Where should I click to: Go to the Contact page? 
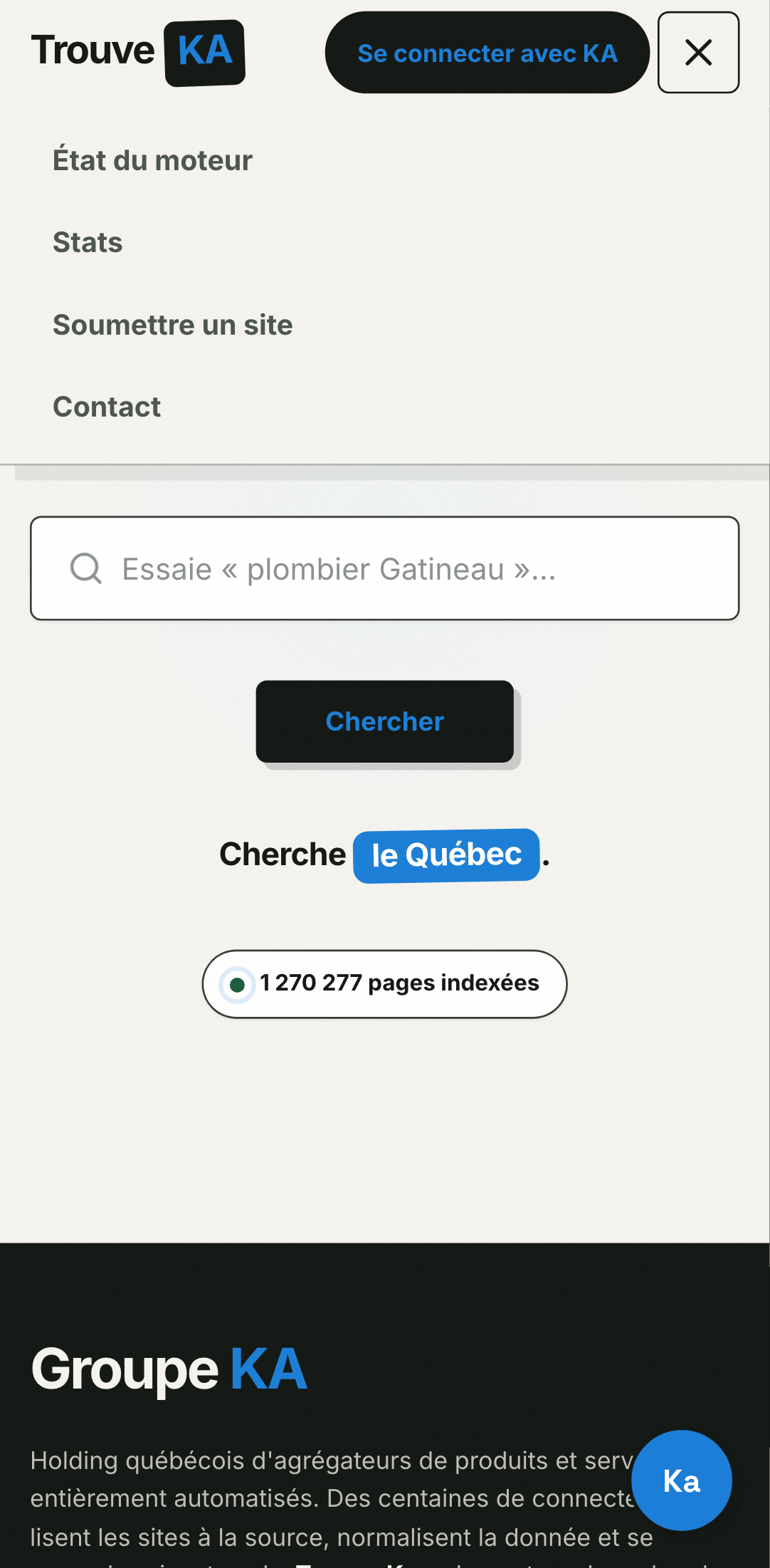click(x=107, y=407)
